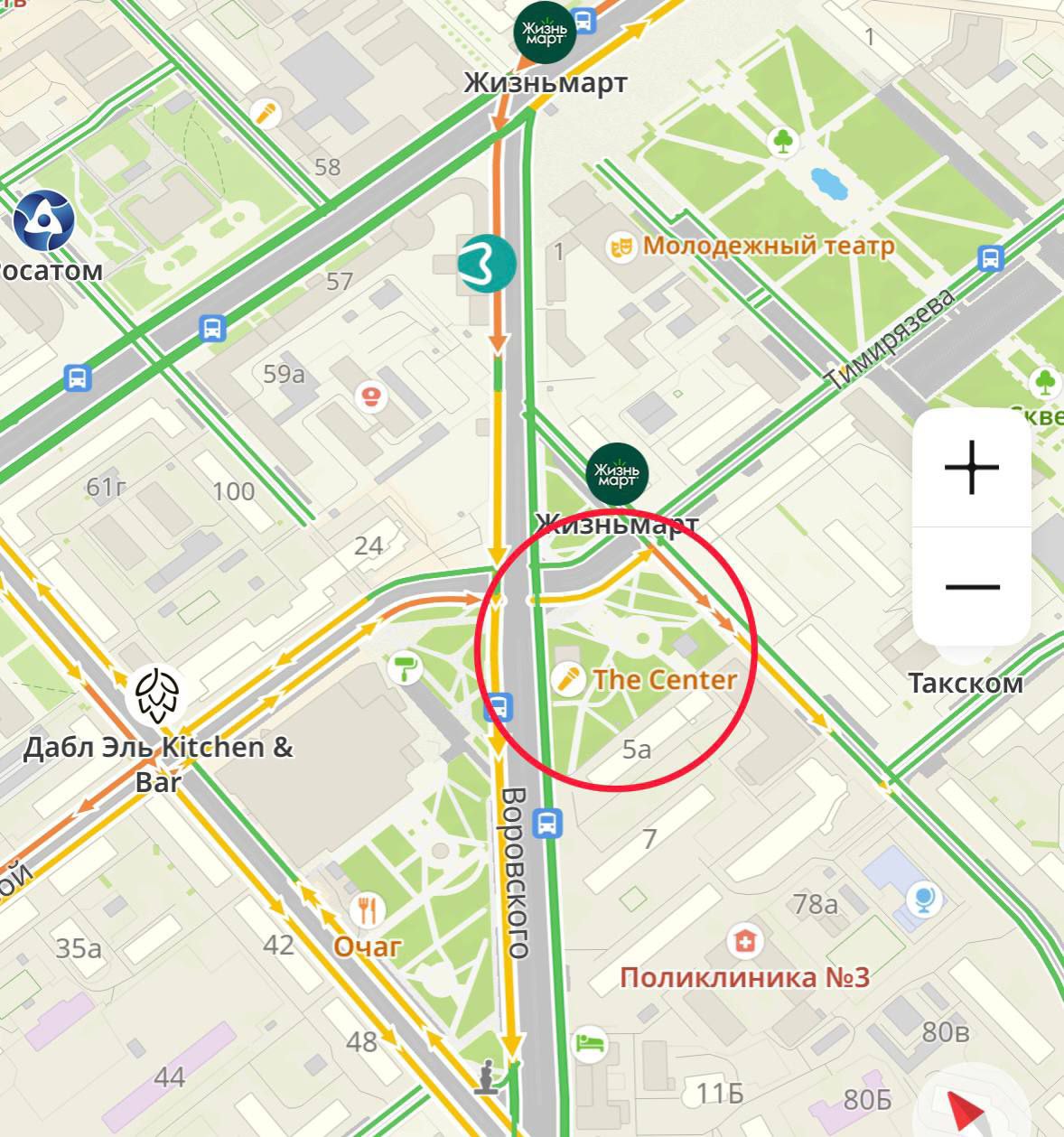
Task: Open the teal dental clinic marker
Action: 487,264
